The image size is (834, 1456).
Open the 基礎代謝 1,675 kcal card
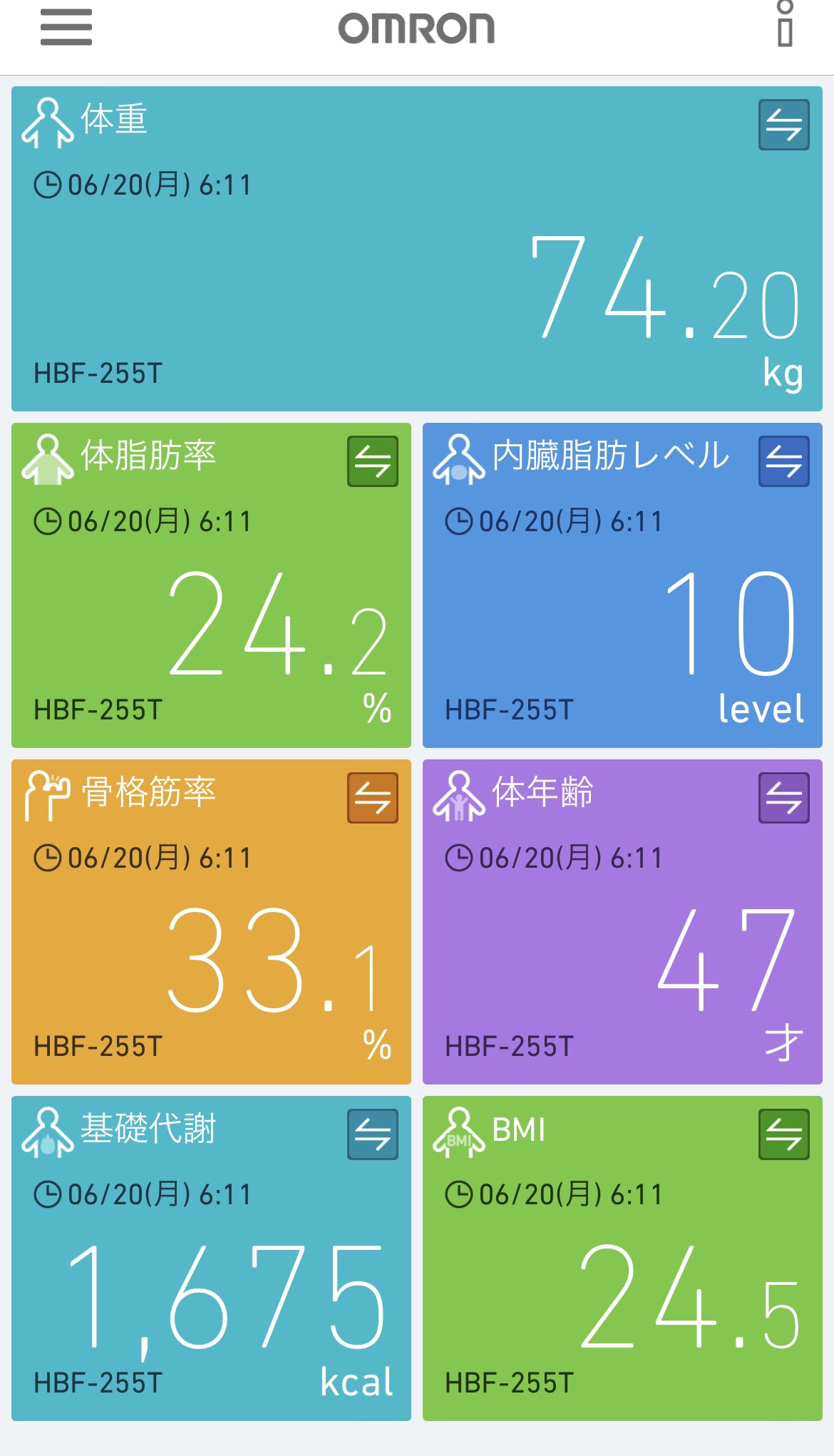pos(211,1258)
